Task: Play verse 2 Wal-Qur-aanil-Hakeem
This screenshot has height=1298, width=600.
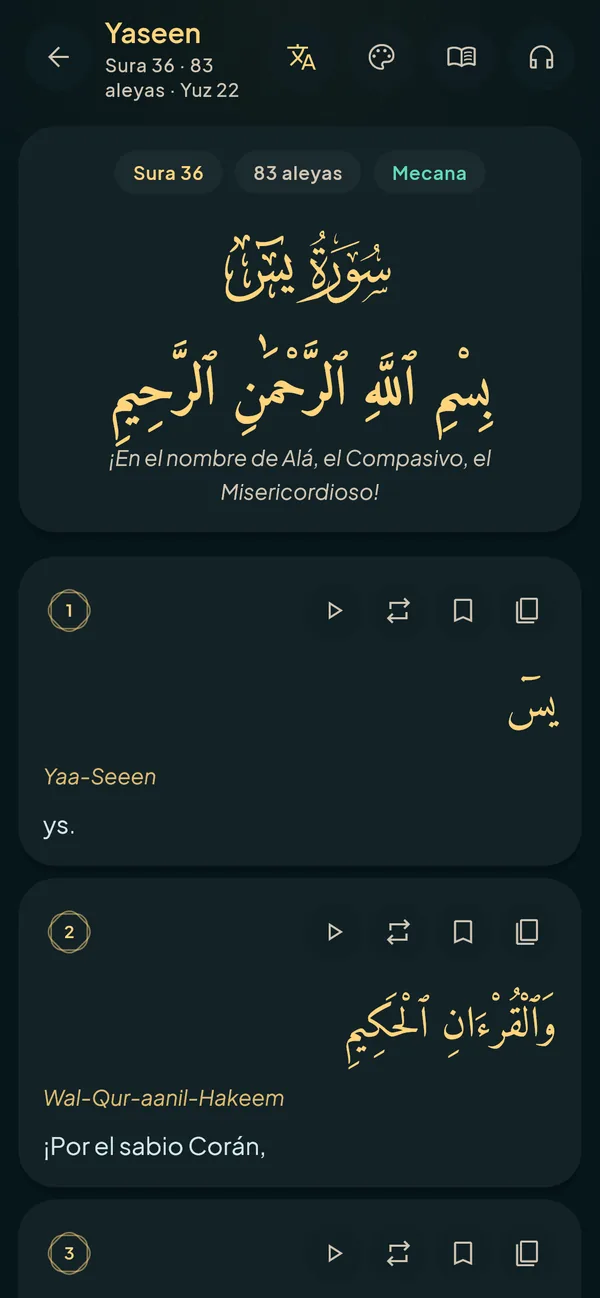Action: [335, 932]
